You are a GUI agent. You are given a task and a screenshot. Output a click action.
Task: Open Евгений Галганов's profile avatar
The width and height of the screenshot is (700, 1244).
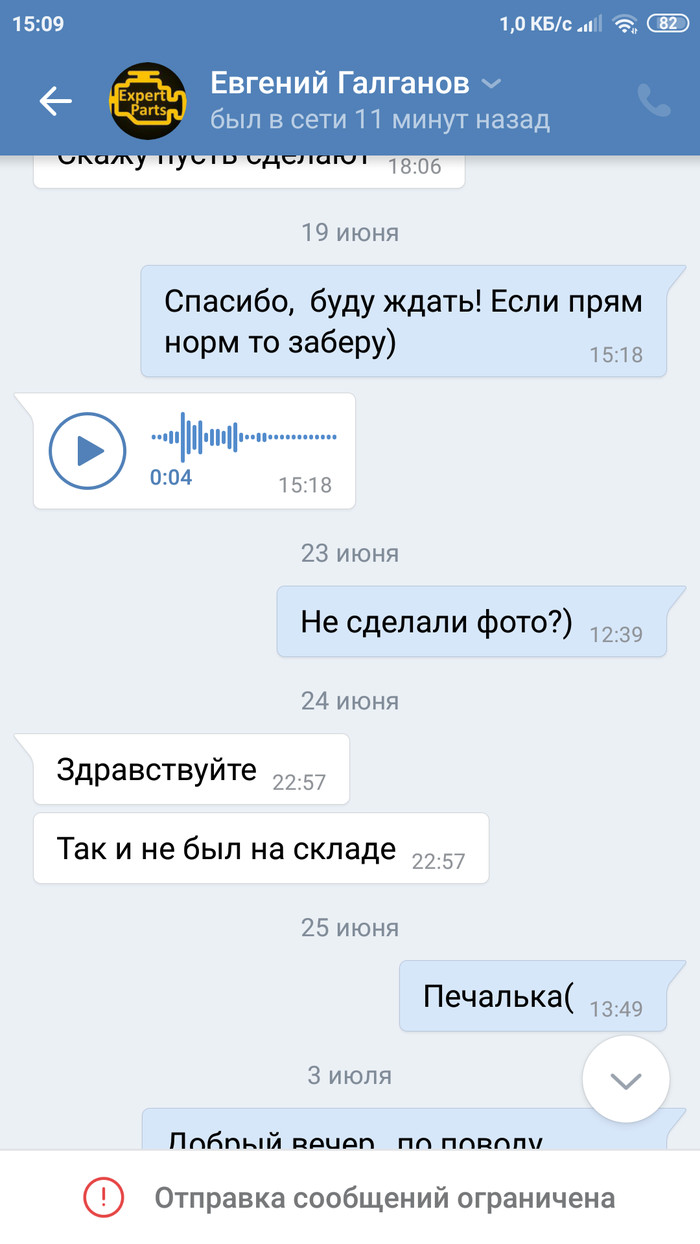pos(147,100)
